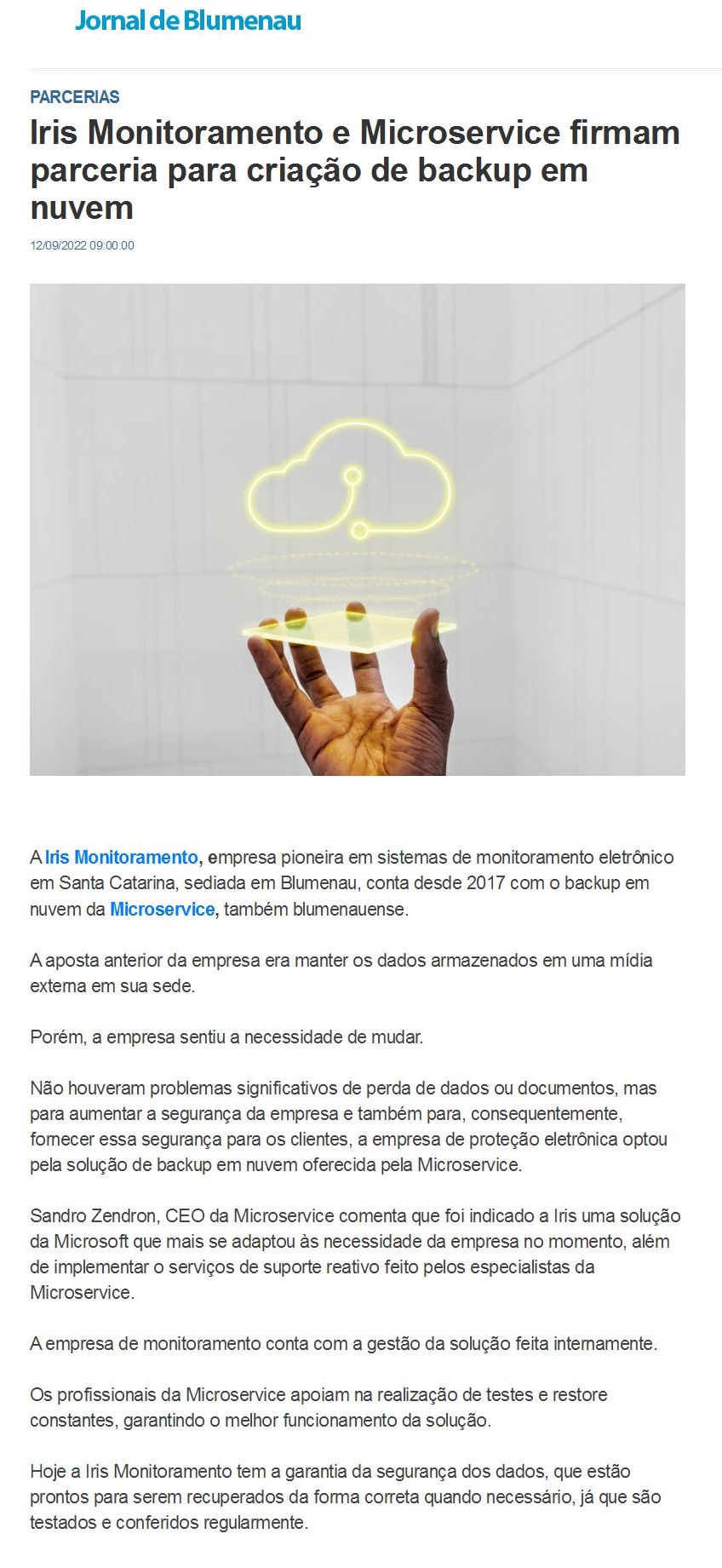Open the Iris Monitoramento link
This screenshot has width=722, height=1568.
[x=121, y=857]
